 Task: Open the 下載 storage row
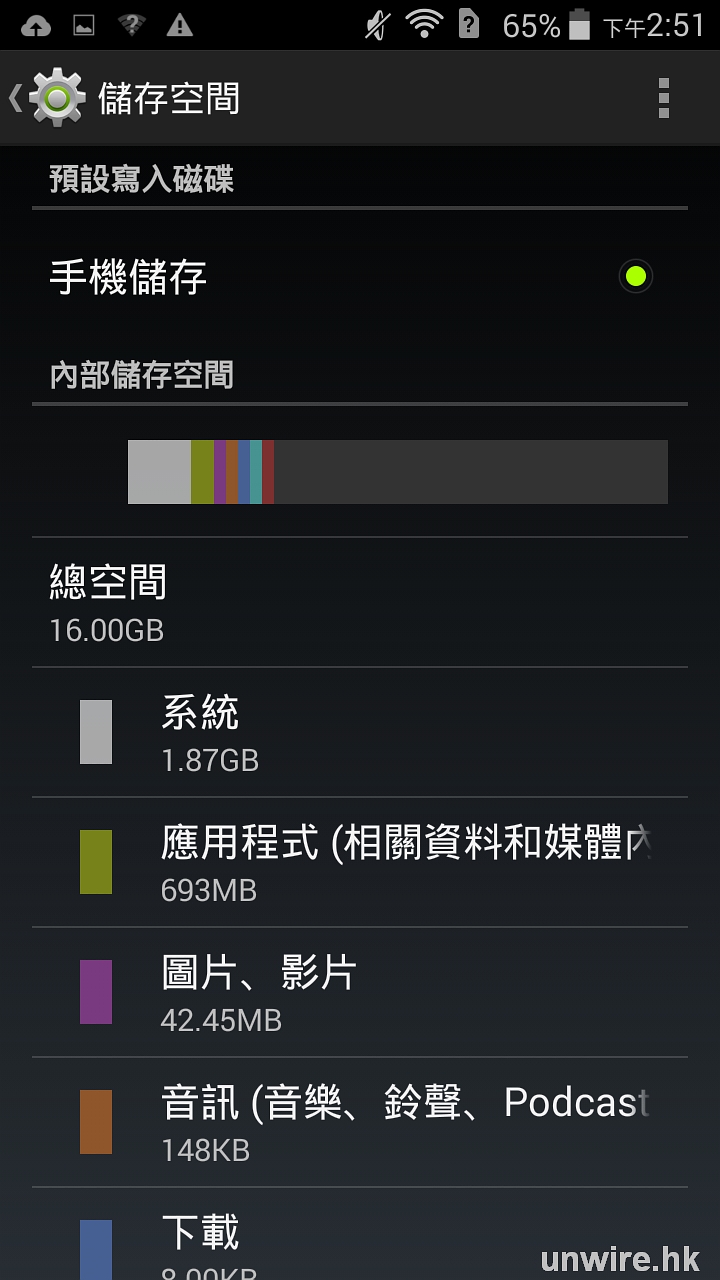[360, 1240]
